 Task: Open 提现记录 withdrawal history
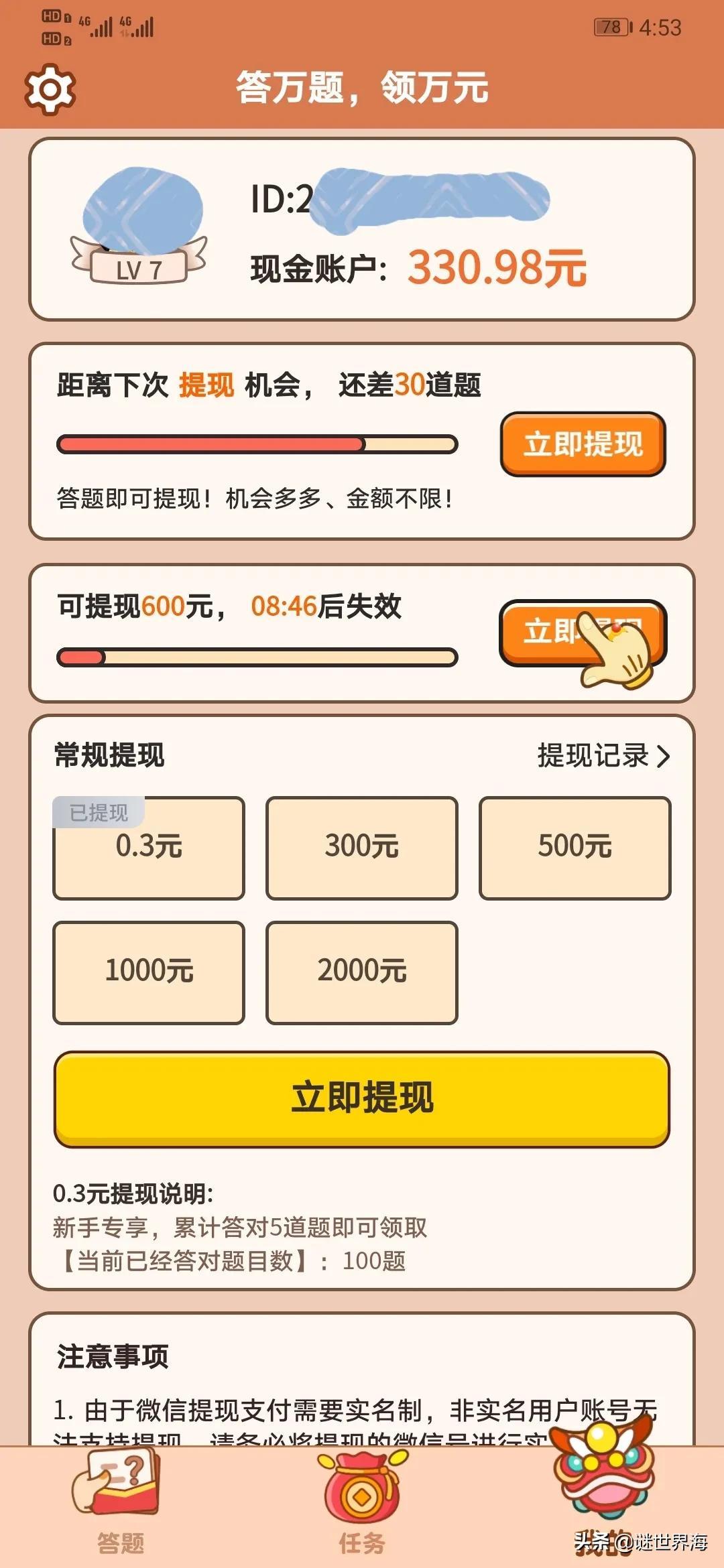click(603, 756)
